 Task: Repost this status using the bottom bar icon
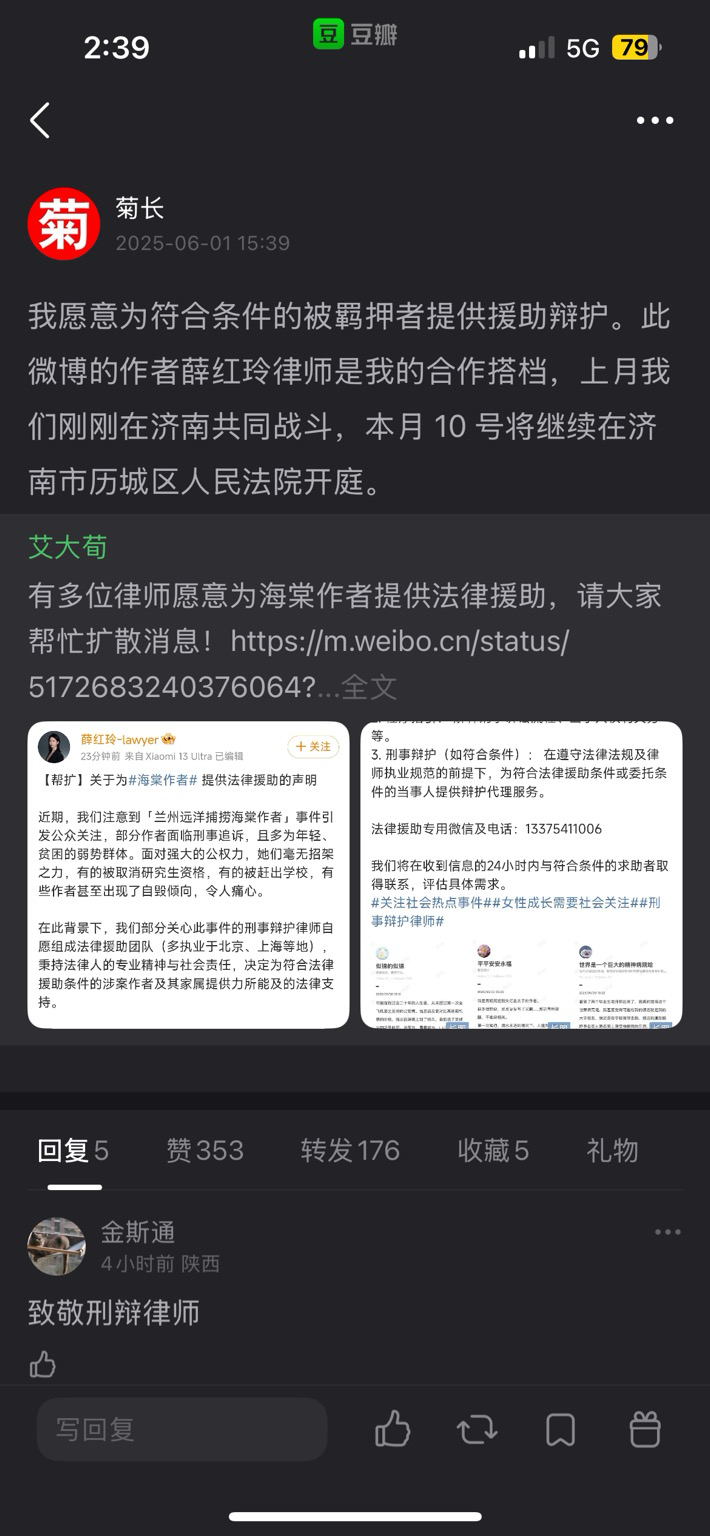(x=477, y=1430)
